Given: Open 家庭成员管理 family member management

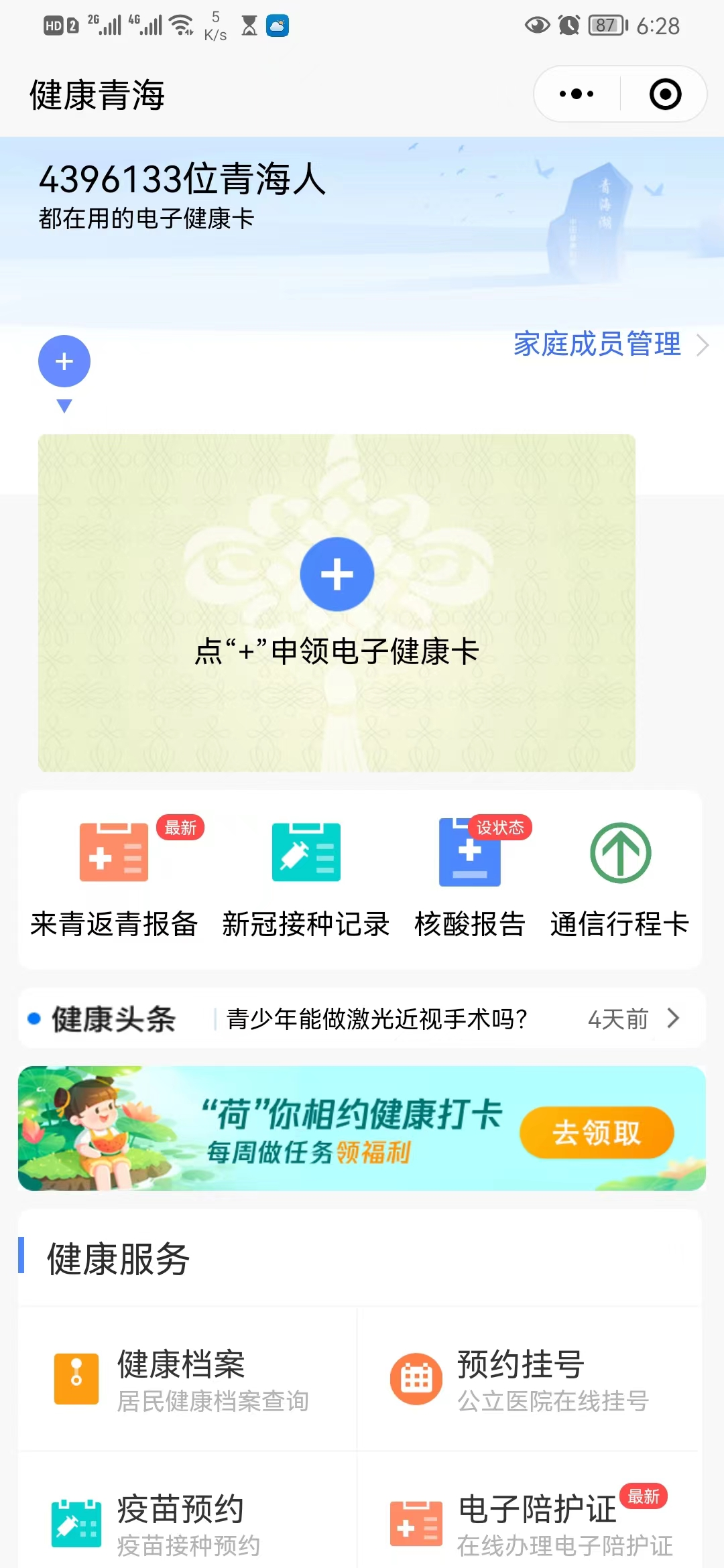Looking at the screenshot, I should pyautogui.click(x=609, y=344).
